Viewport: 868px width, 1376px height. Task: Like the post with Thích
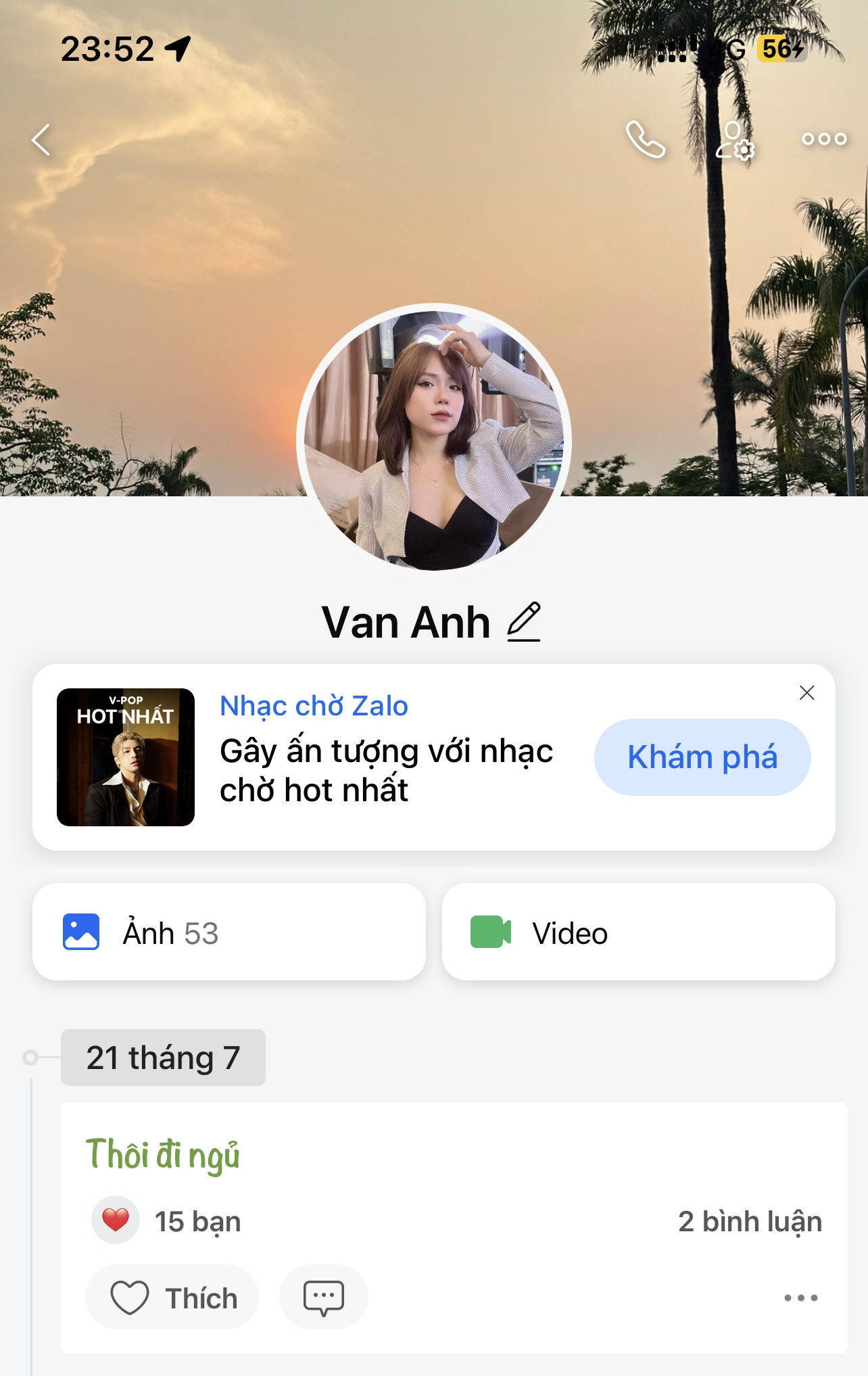172,1298
